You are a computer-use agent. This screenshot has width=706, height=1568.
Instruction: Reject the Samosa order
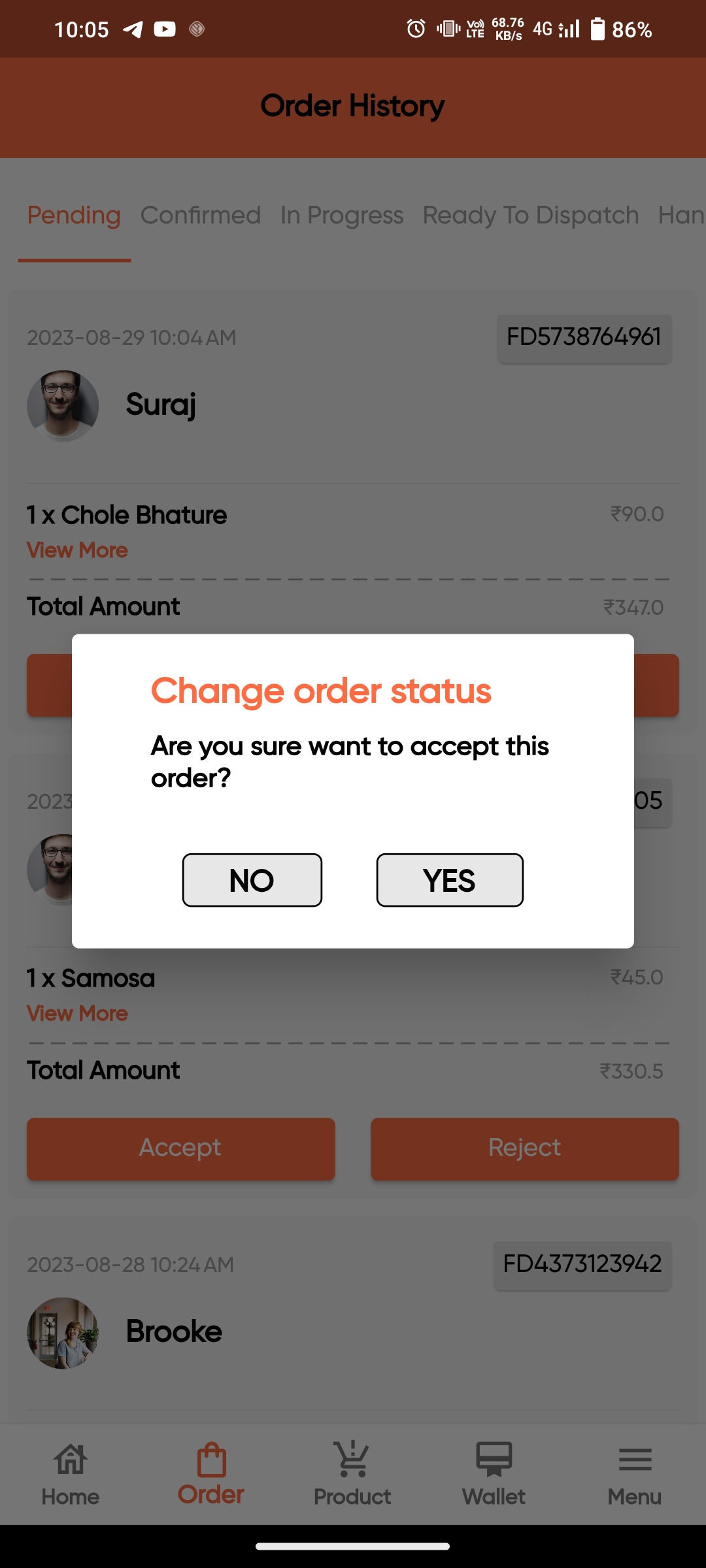pos(524,1148)
